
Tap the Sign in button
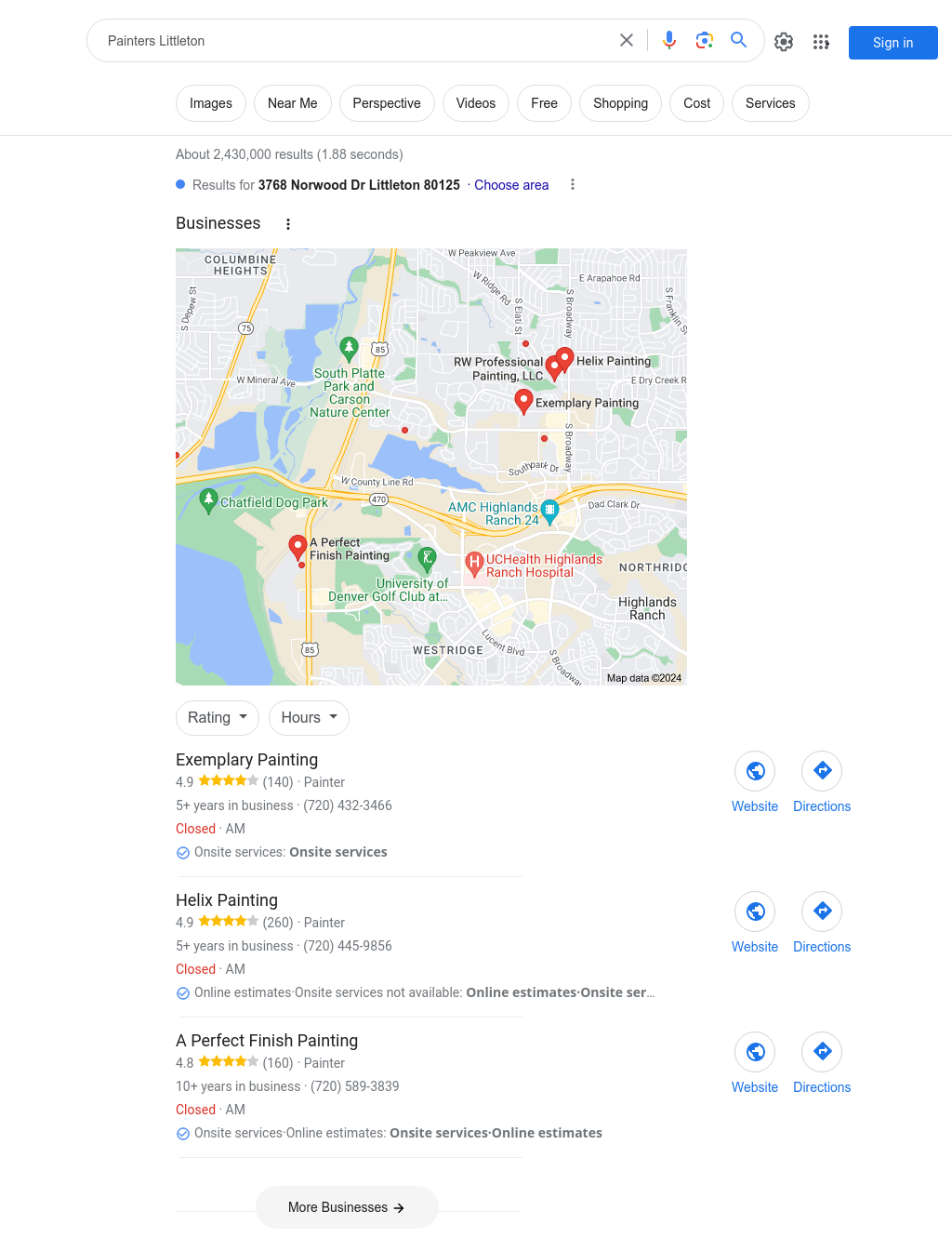point(892,43)
